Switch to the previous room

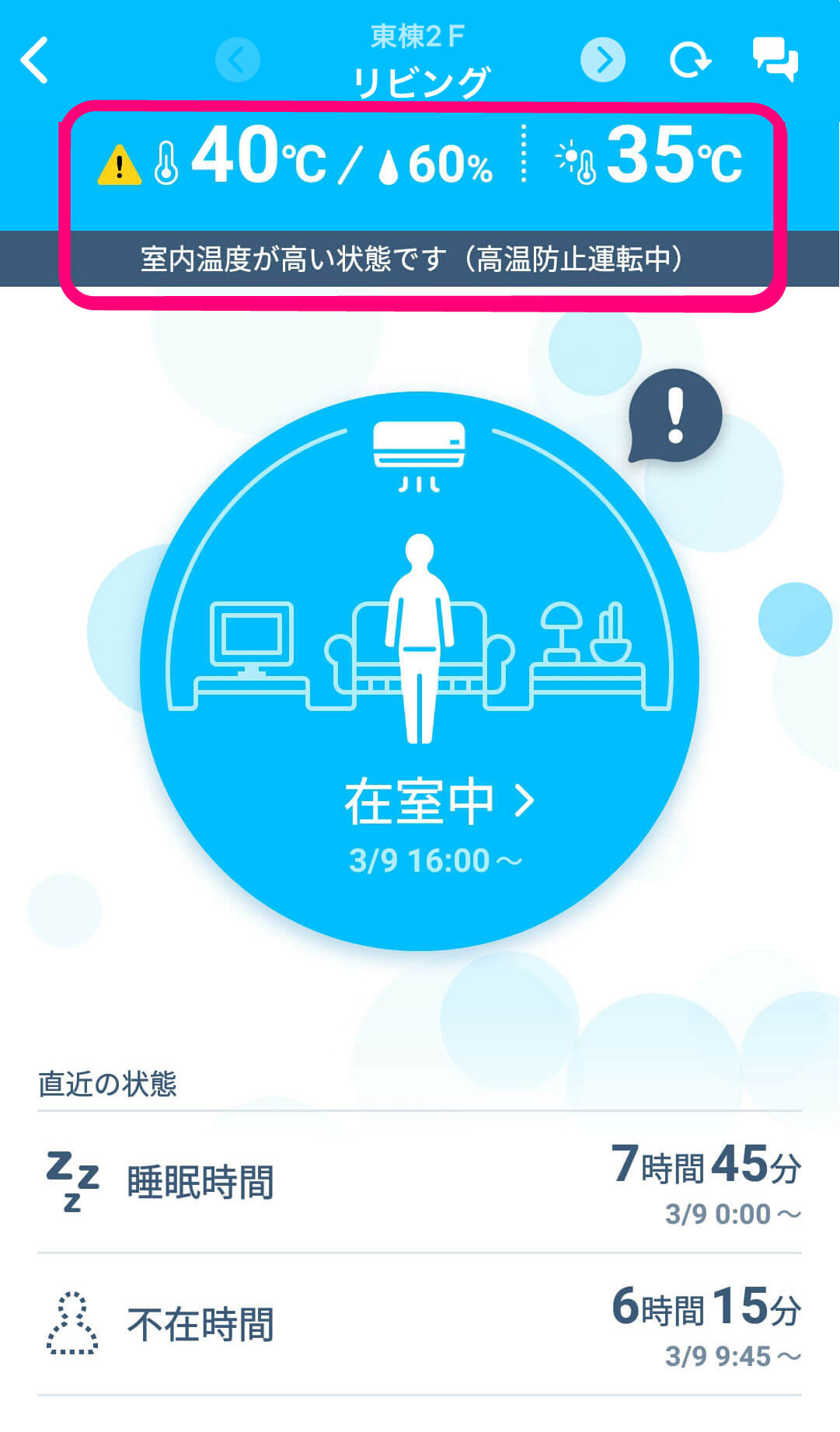(237, 60)
